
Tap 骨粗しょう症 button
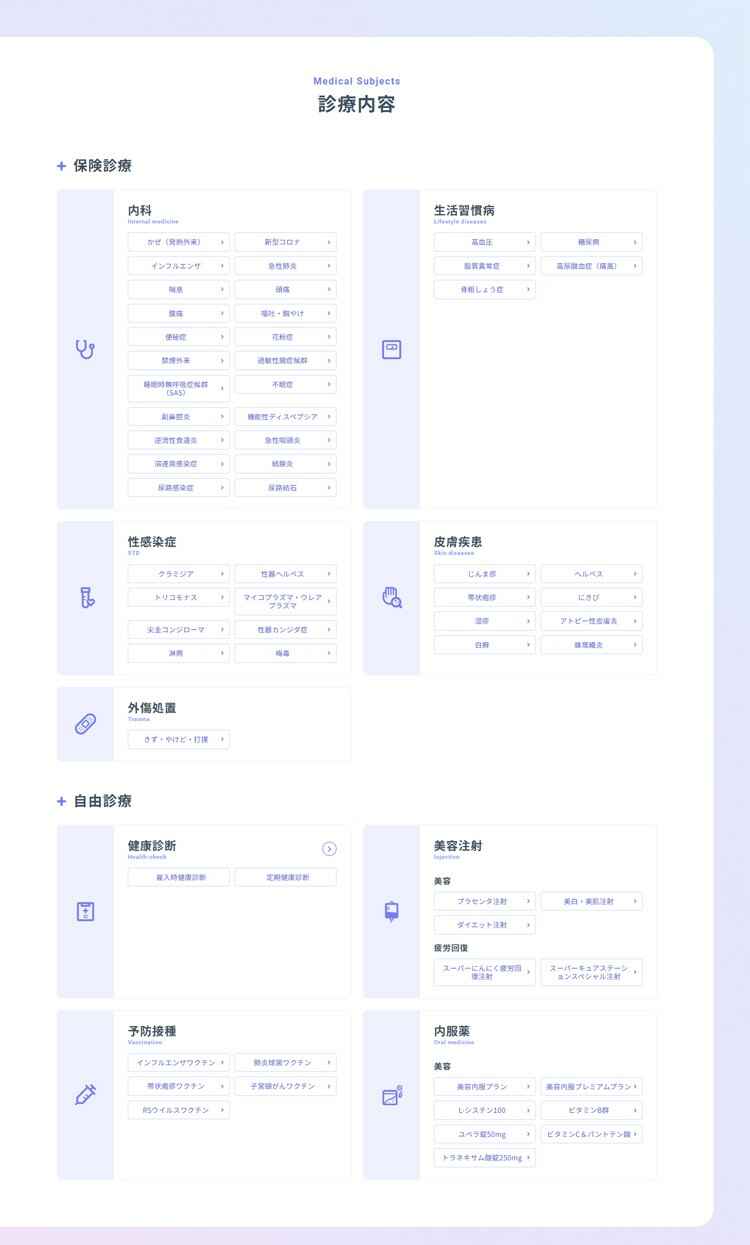click(484, 289)
